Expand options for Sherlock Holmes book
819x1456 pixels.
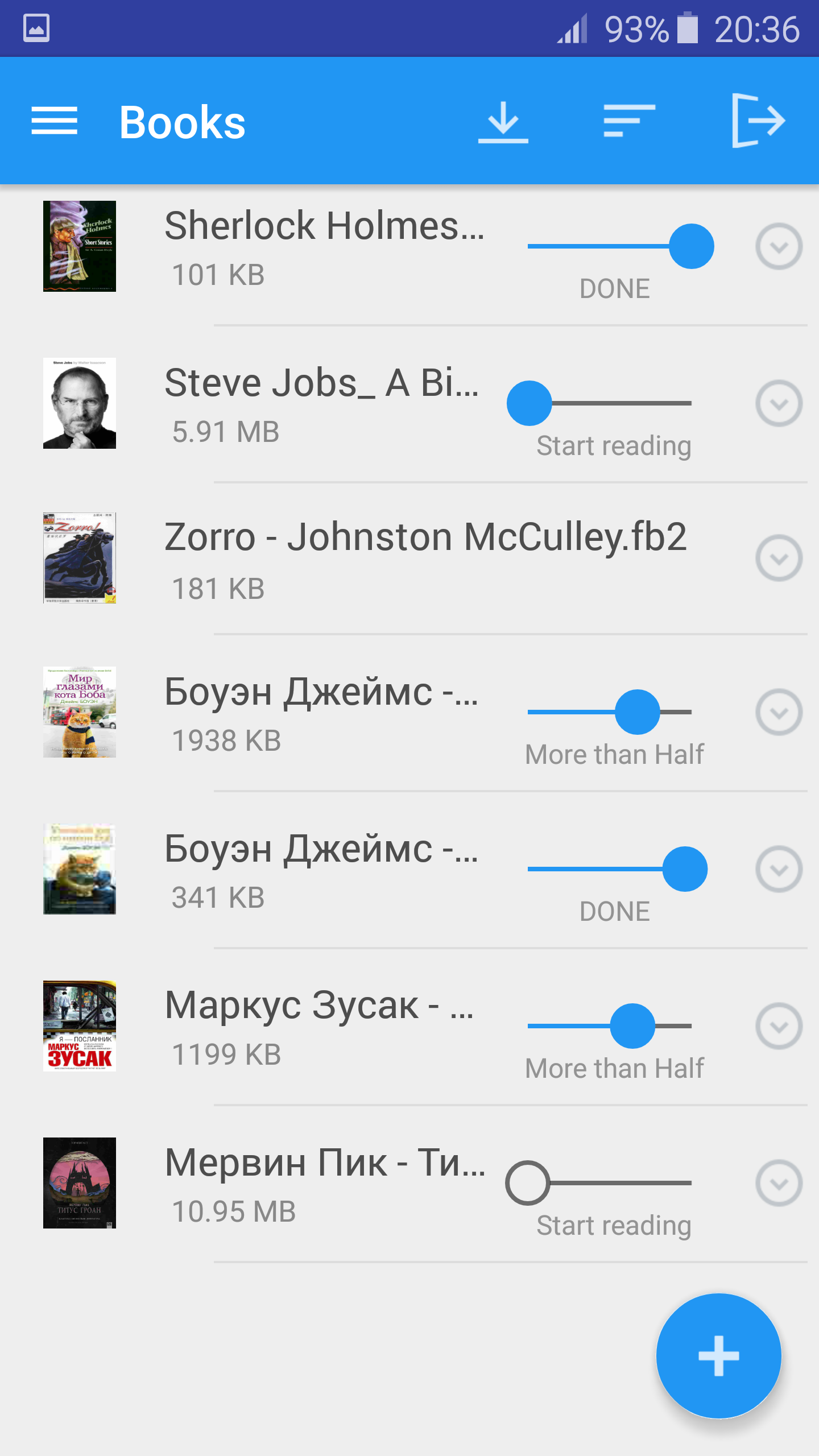[x=779, y=246]
